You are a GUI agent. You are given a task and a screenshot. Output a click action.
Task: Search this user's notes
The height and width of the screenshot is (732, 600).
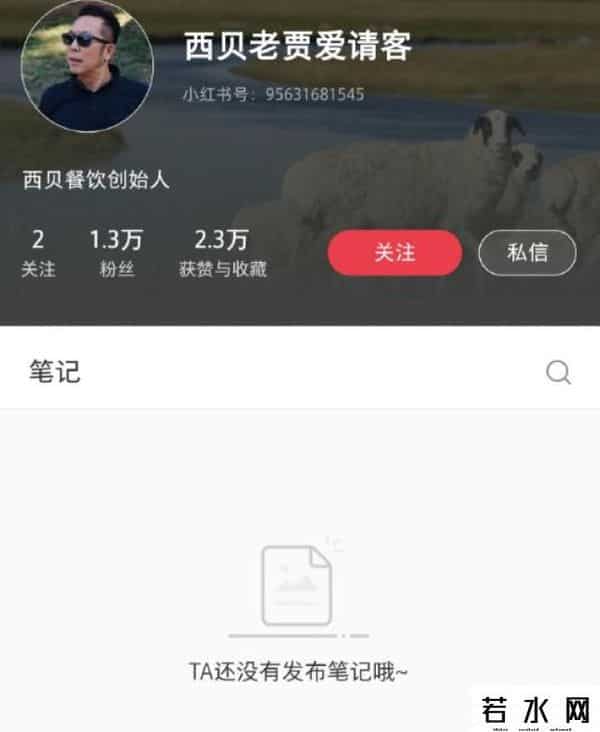coord(558,373)
